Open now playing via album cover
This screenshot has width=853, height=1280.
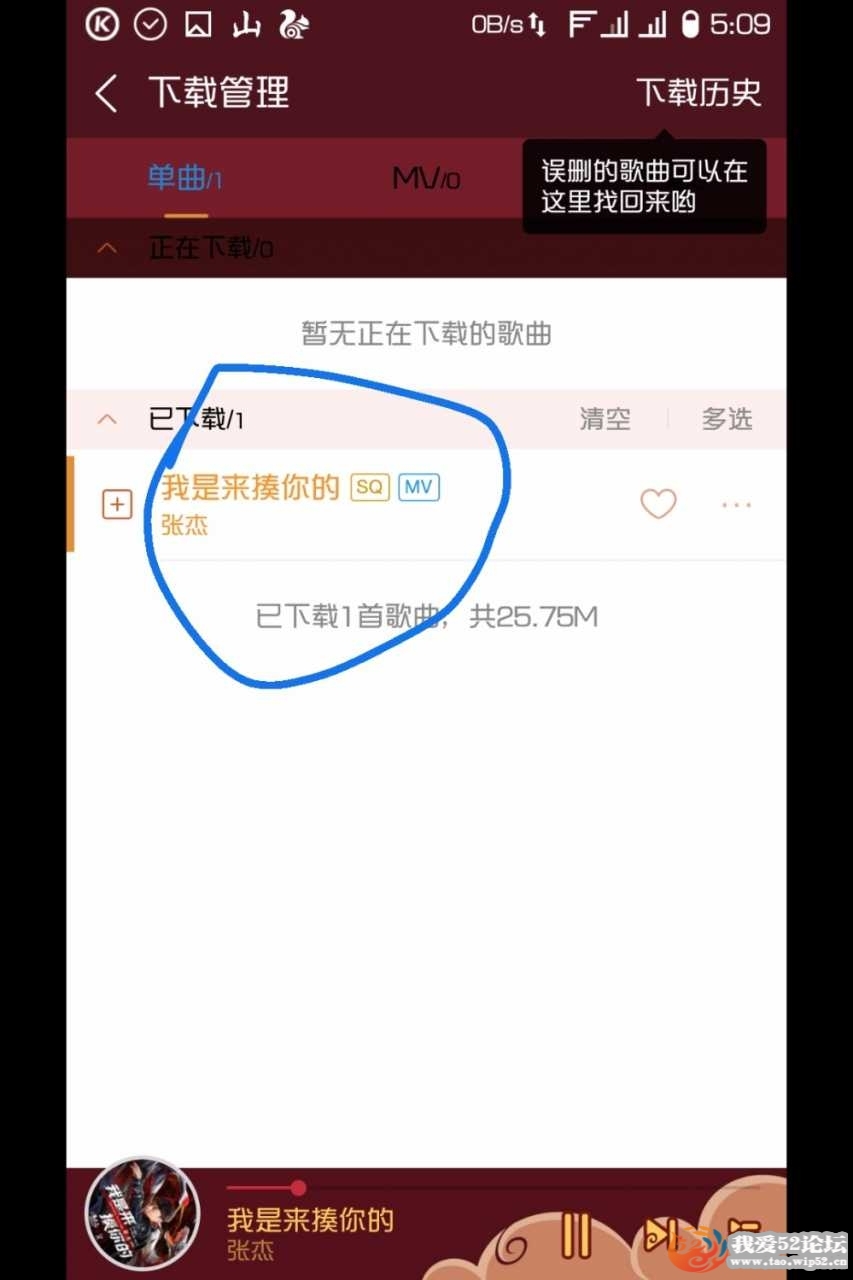141,1213
